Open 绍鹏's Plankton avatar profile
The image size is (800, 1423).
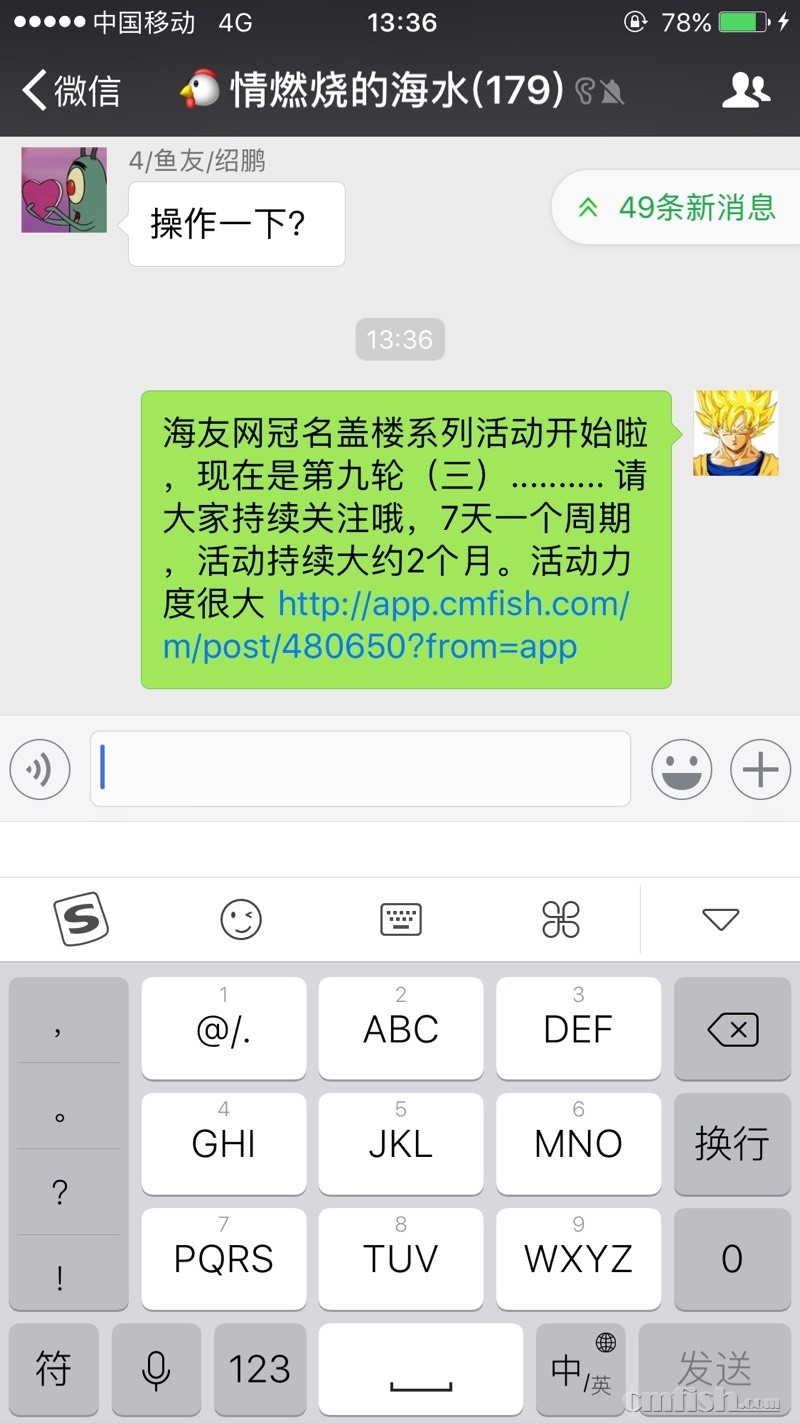[x=64, y=190]
